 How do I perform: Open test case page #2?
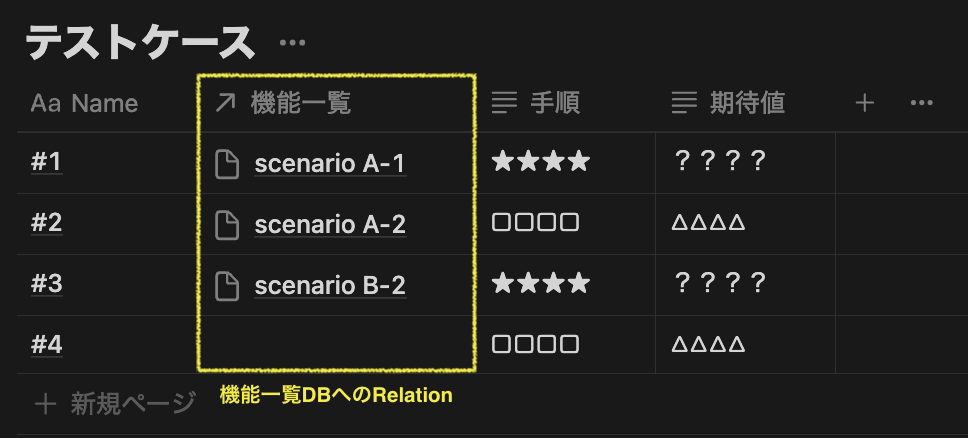pyautogui.click(x=47, y=223)
